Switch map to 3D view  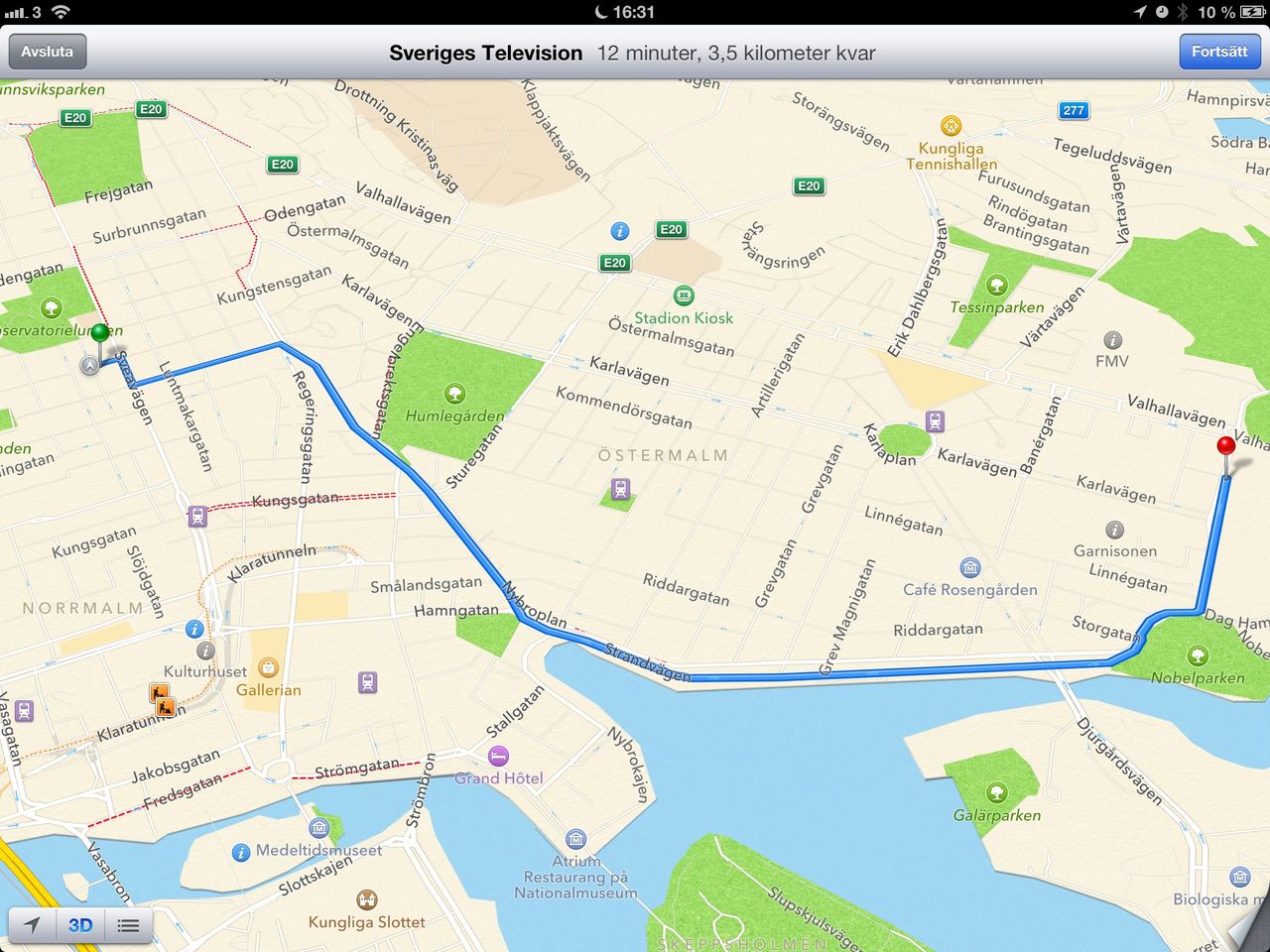click(80, 925)
